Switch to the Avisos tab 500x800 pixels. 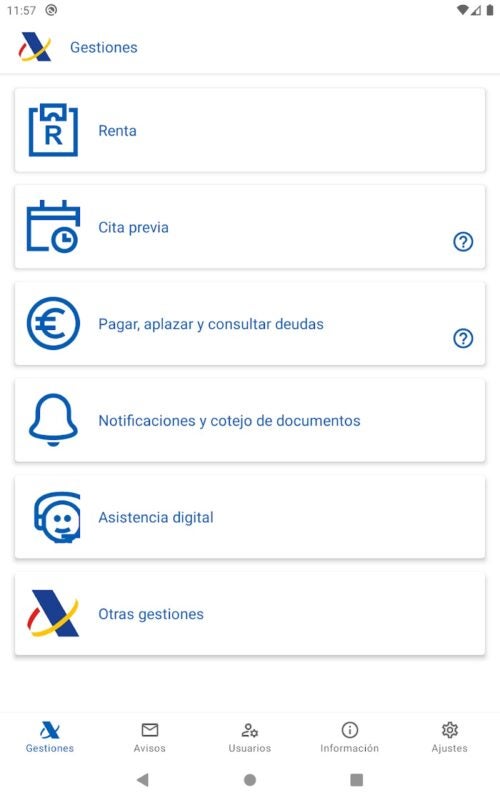(149, 737)
